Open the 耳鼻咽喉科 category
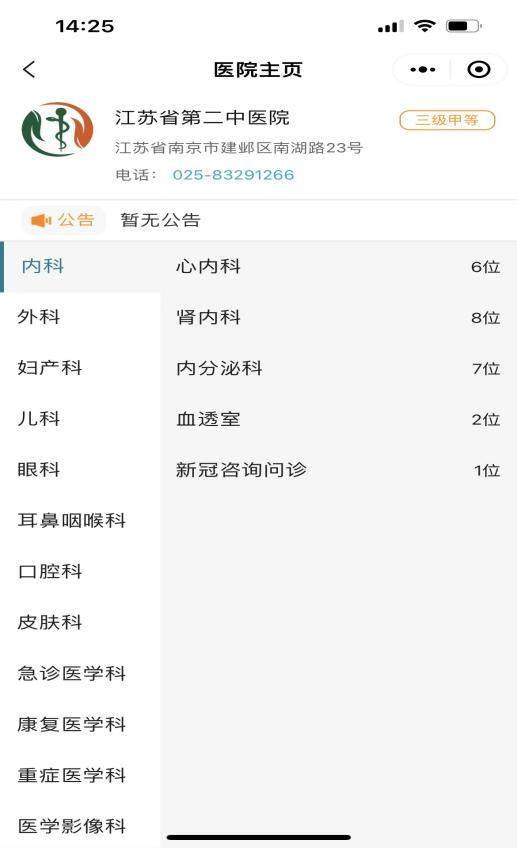Viewport: 517px width, 848px height. pyautogui.click(x=80, y=520)
